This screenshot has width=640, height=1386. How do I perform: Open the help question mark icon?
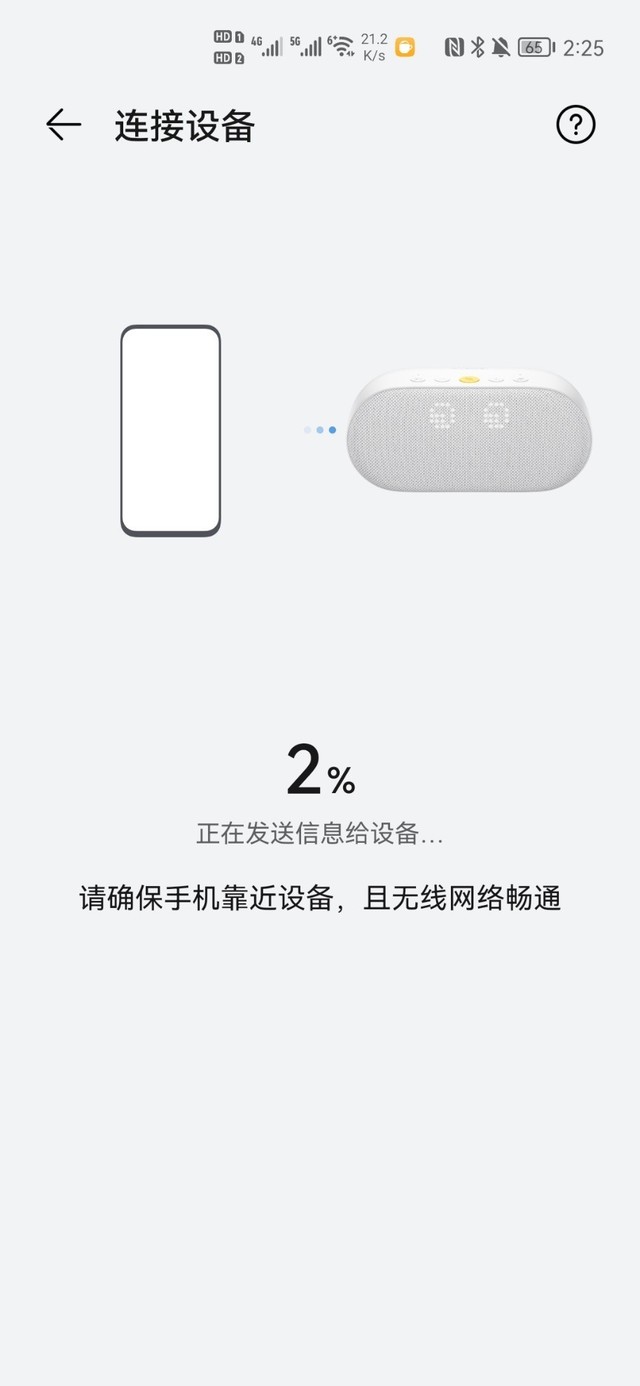575,125
